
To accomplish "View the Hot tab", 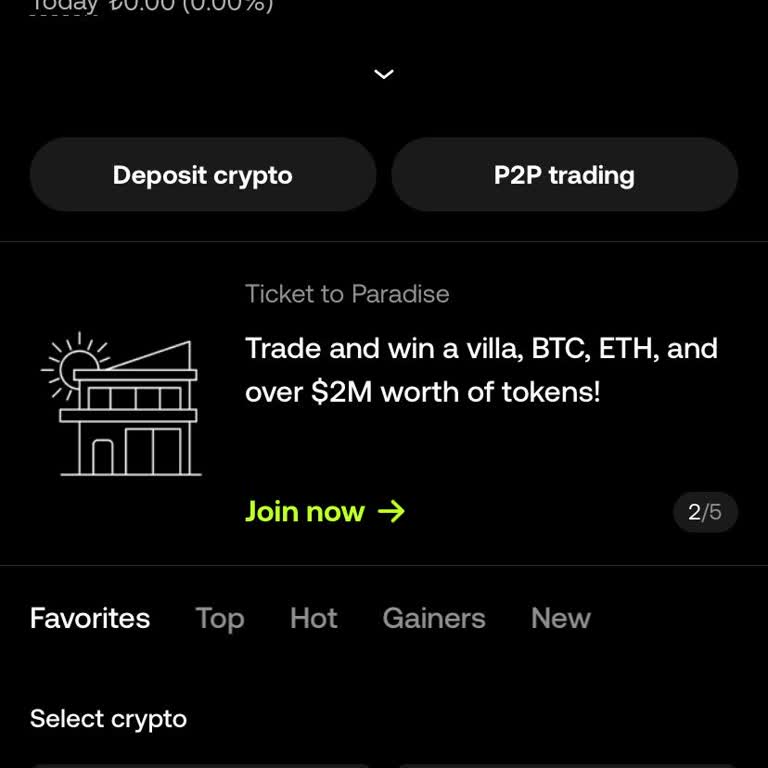I will tap(313, 618).
